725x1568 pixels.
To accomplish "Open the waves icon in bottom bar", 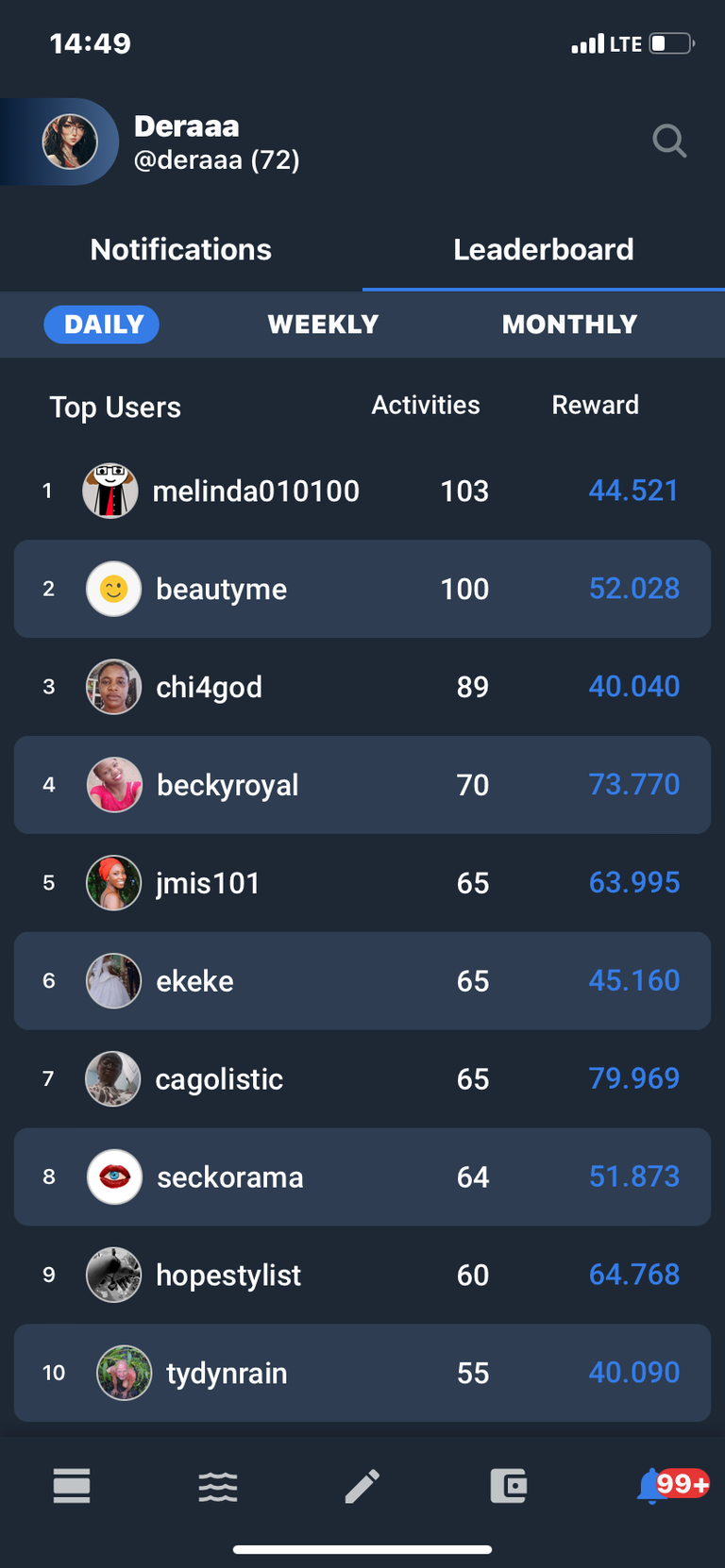I will click(218, 1487).
